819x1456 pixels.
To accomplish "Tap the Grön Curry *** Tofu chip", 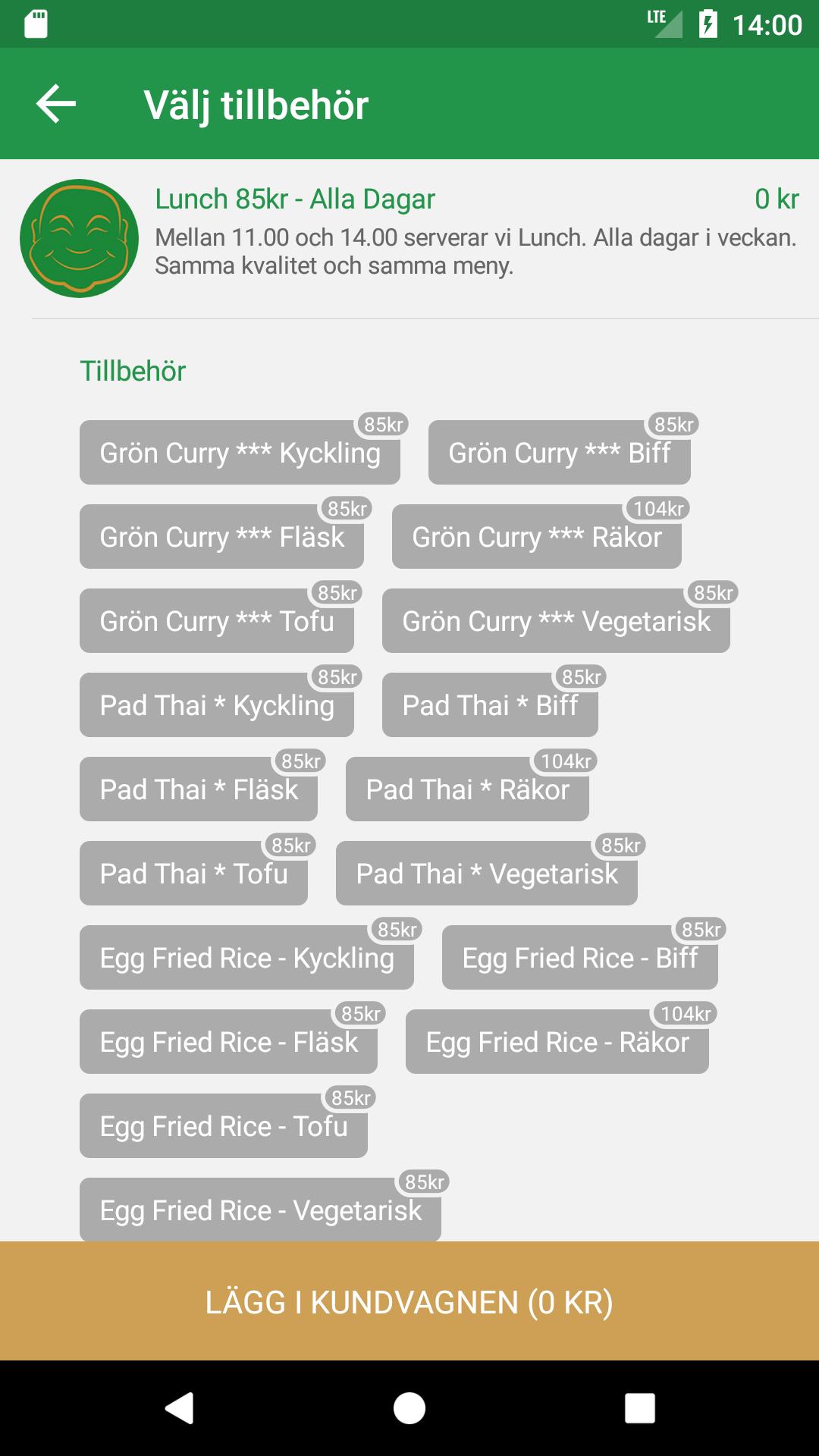I will pyautogui.click(x=216, y=621).
